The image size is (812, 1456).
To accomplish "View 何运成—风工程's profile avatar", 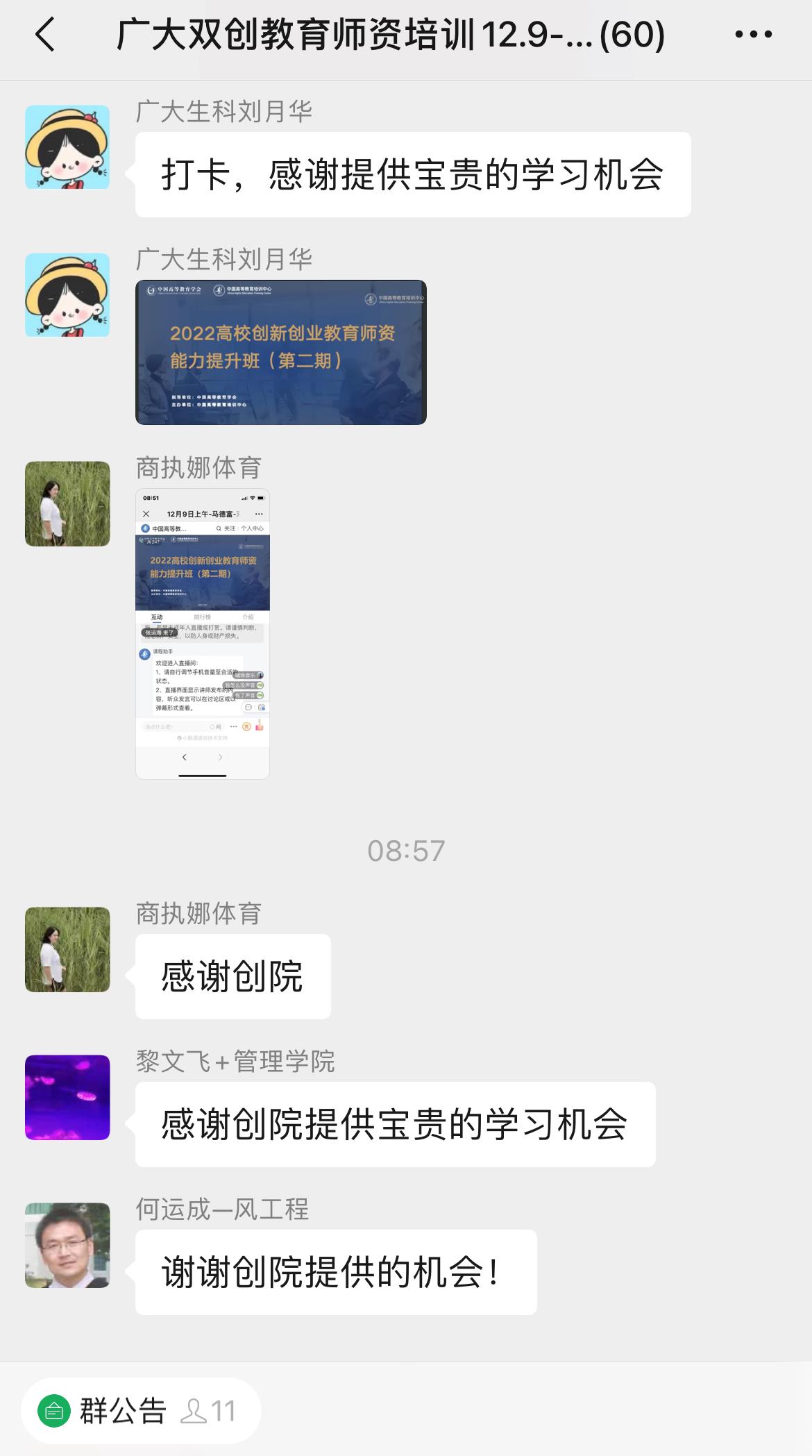I will (x=67, y=1245).
